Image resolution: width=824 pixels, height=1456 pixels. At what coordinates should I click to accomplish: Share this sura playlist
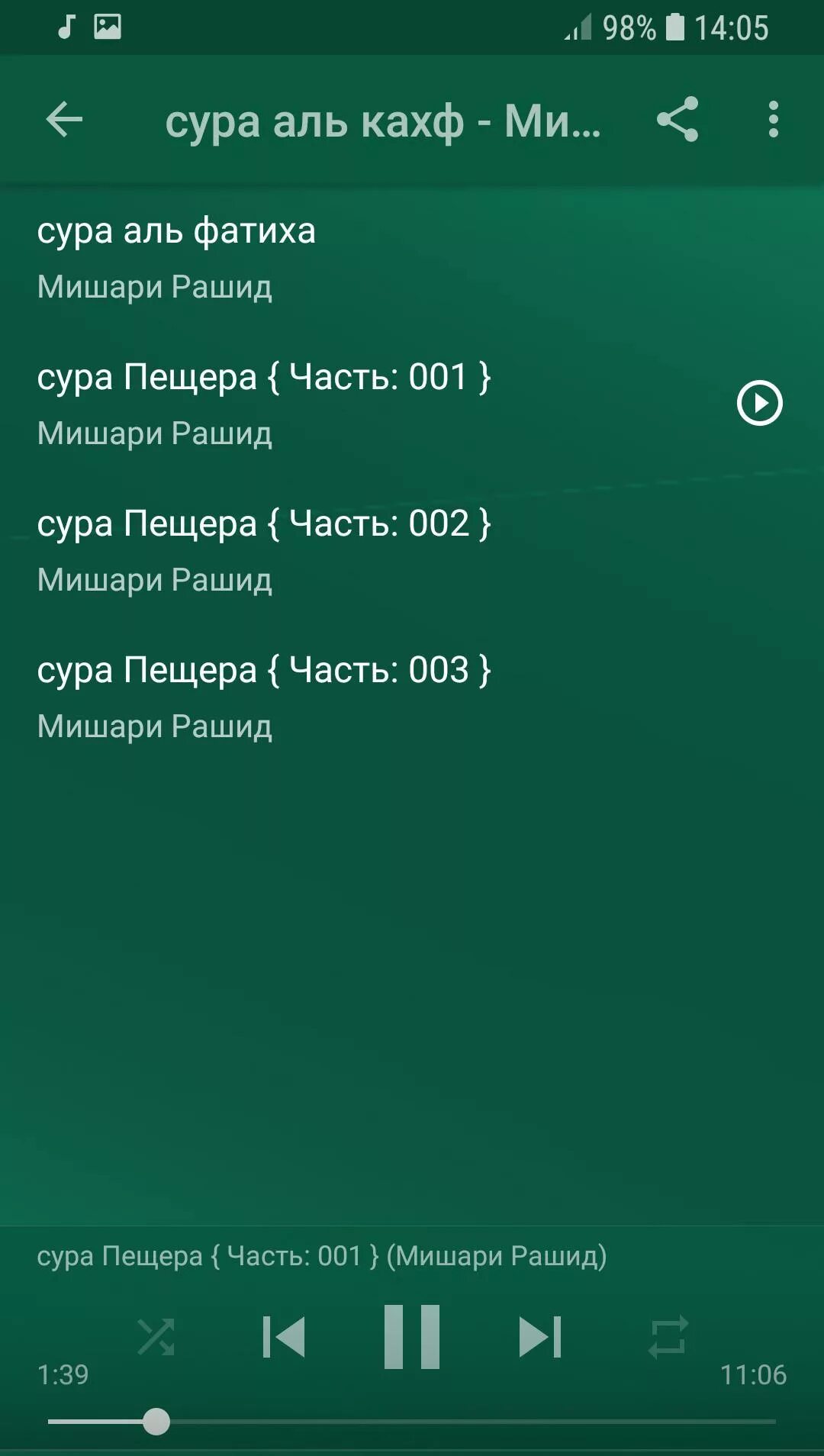[678, 120]
